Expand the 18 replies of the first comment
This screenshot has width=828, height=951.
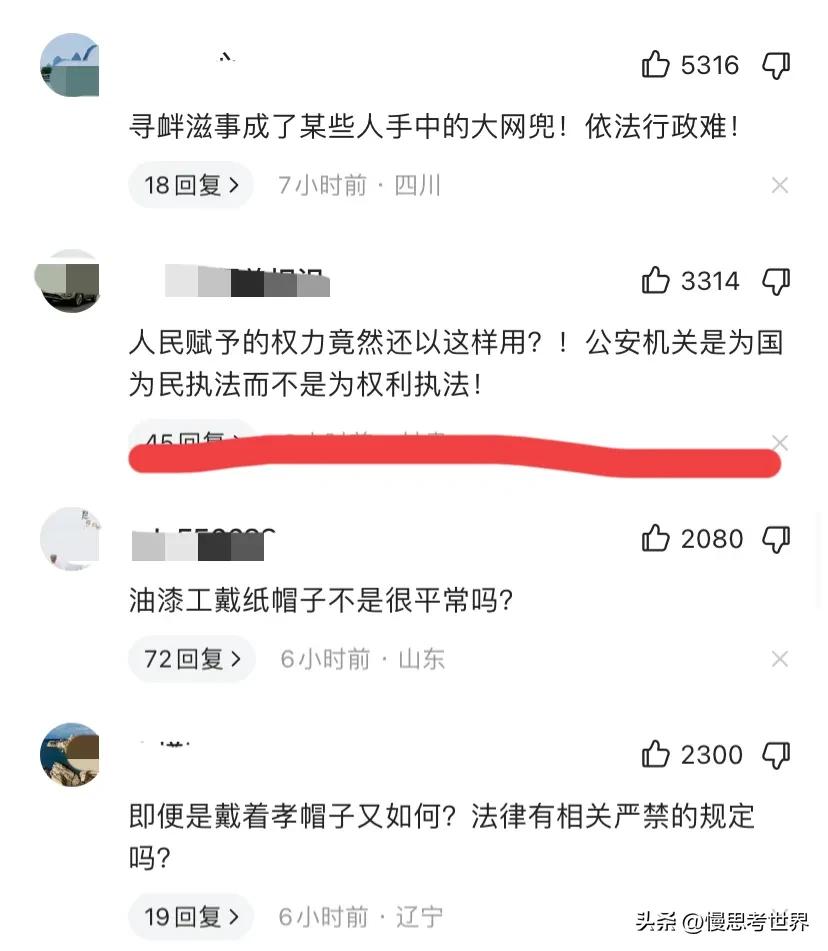(191, 185)
